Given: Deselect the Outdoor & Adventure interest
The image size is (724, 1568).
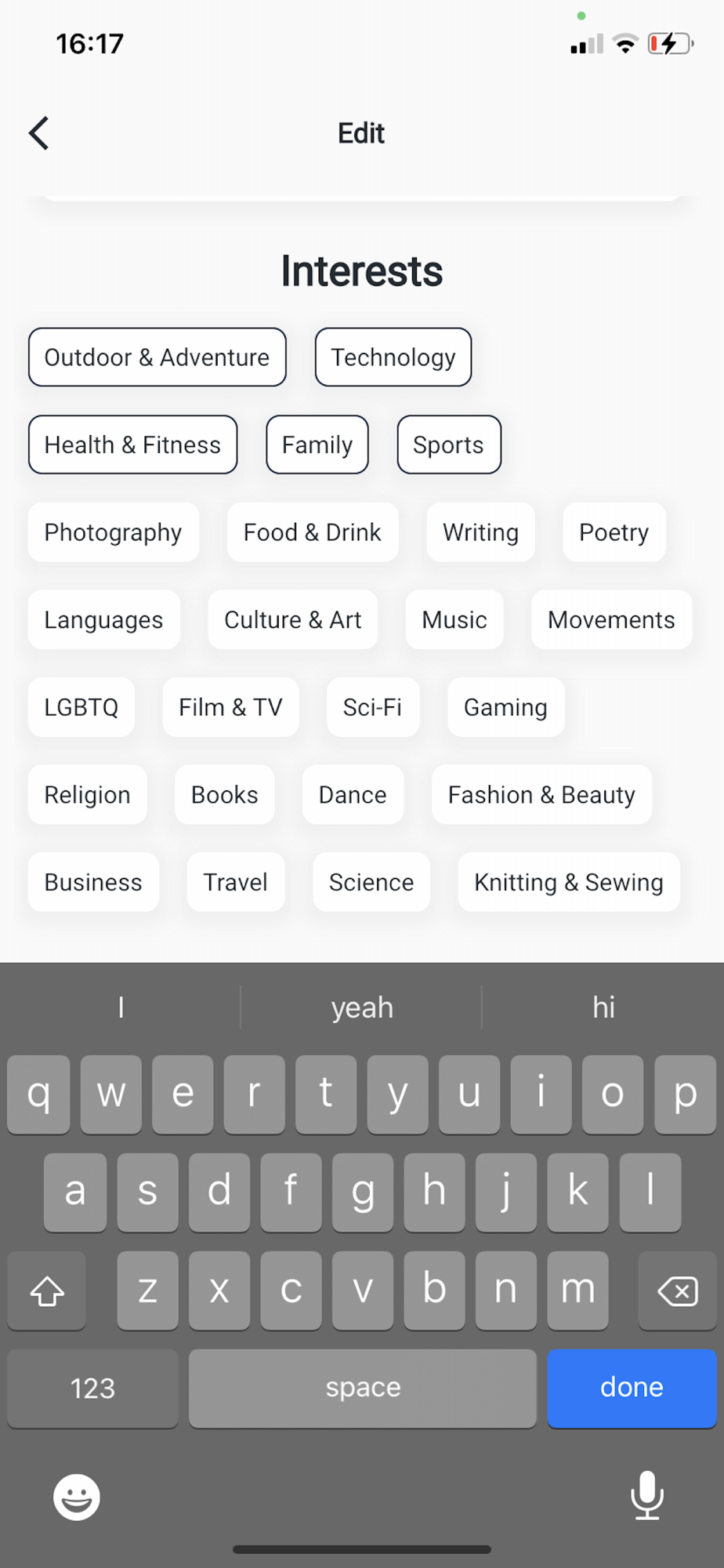Looking at the screenshot, I should [x=157, y=358].
